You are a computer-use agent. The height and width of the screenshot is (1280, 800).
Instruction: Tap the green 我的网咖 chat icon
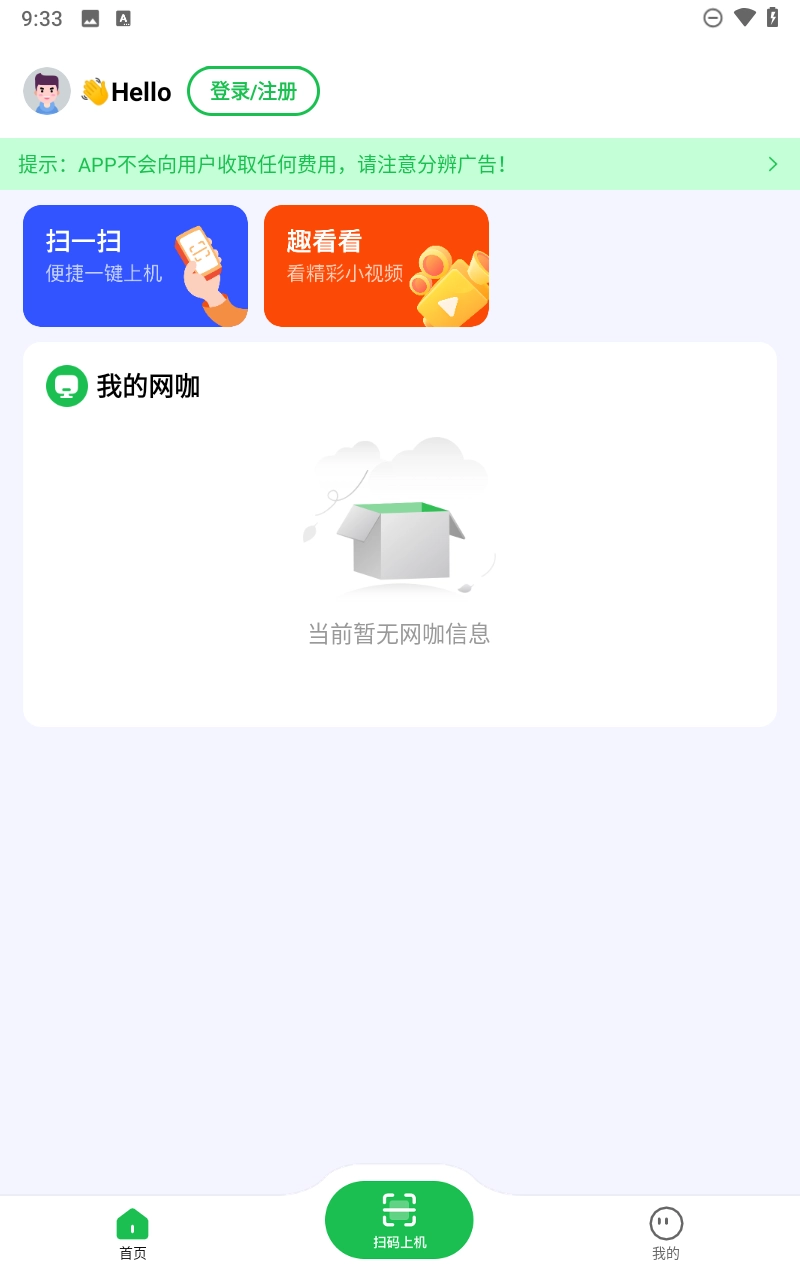tap(67, 386)
